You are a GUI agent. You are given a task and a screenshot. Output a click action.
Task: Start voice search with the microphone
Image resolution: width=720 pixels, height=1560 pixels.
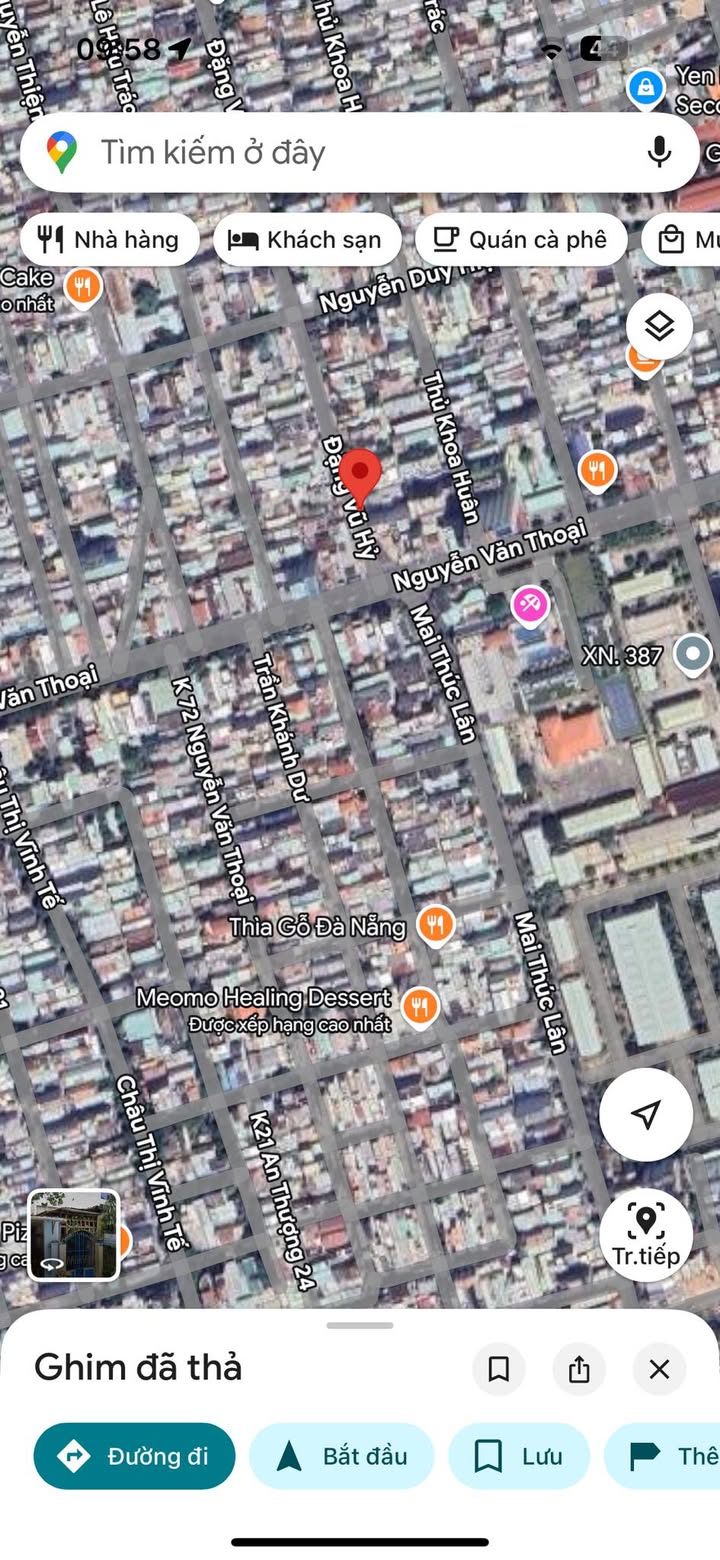click(659, 152)
